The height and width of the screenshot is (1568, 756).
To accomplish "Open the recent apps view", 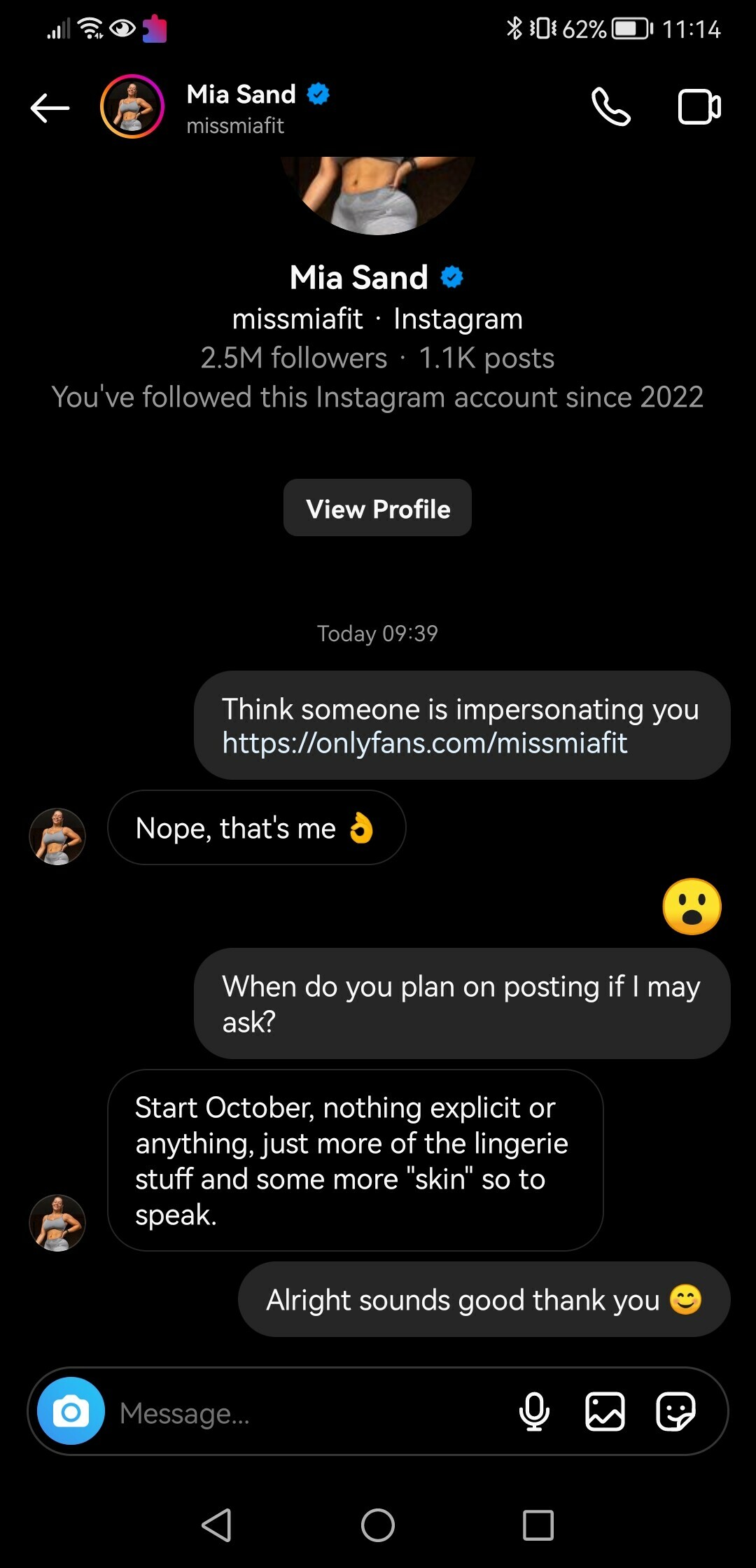I will [538, 1525].
